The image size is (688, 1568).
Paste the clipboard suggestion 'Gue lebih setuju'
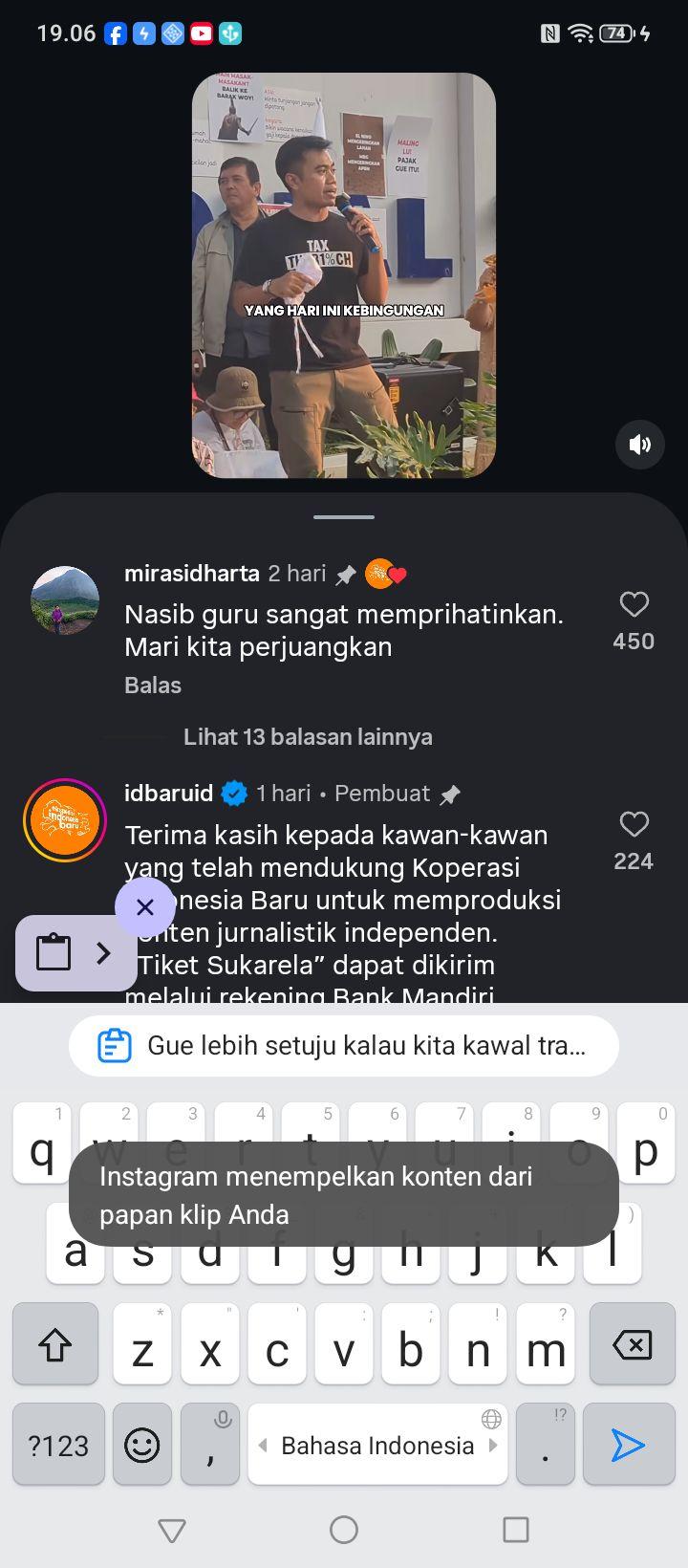tap(344, 1046)
